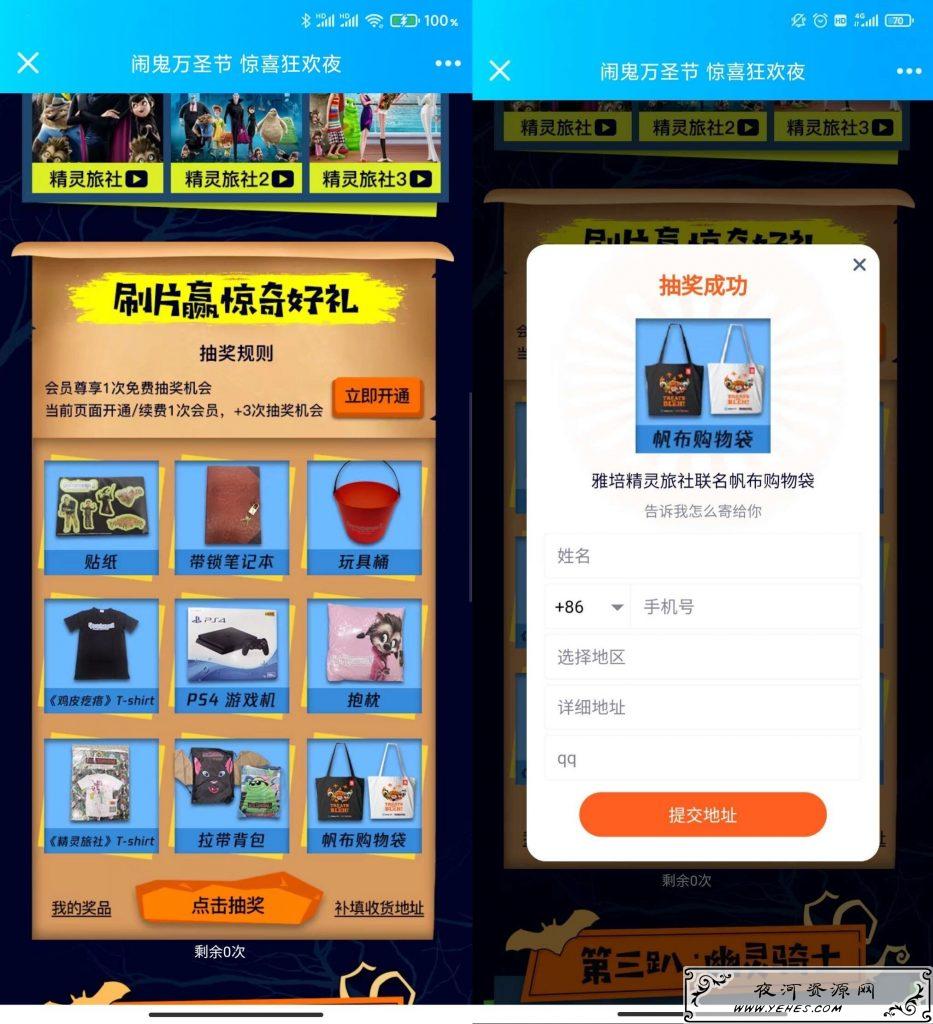
Task: Focus the qq input field
Action: pos(702,758)
